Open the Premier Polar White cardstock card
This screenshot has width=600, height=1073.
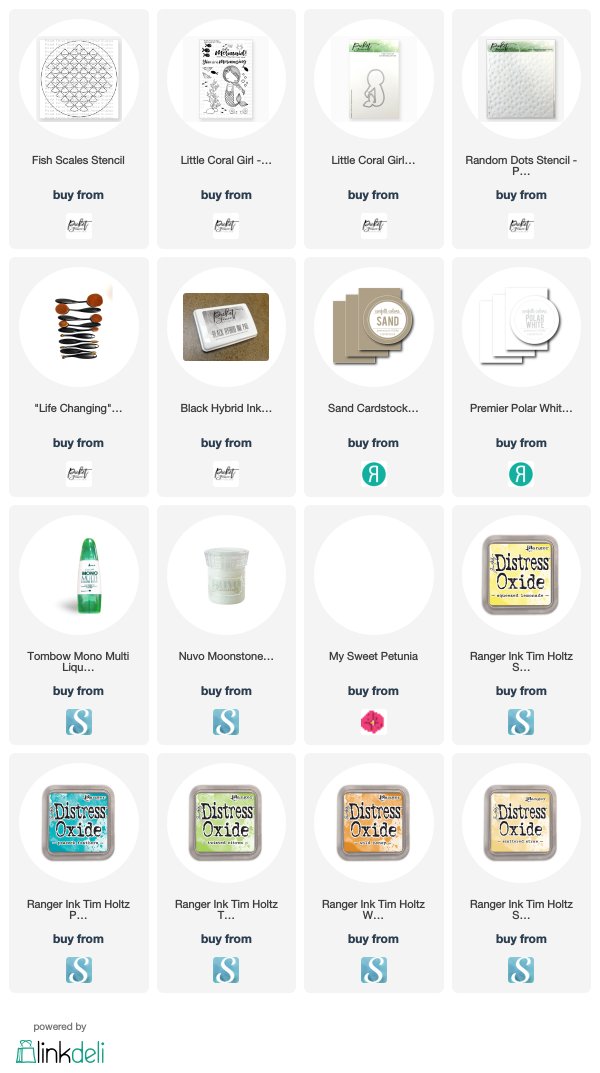click(521, 377)
